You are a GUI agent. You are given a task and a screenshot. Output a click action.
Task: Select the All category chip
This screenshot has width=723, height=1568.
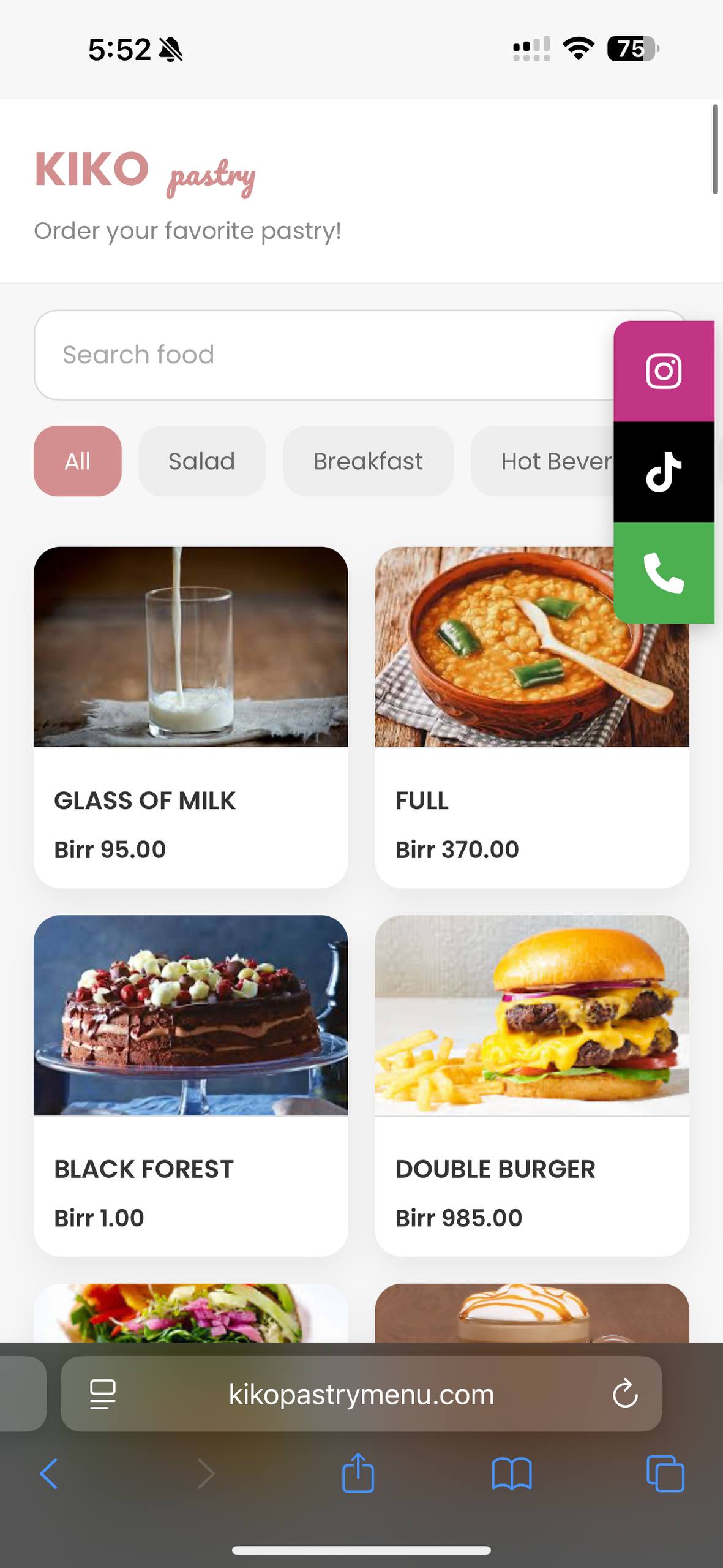pyautogui.click(x=78, y=461)
